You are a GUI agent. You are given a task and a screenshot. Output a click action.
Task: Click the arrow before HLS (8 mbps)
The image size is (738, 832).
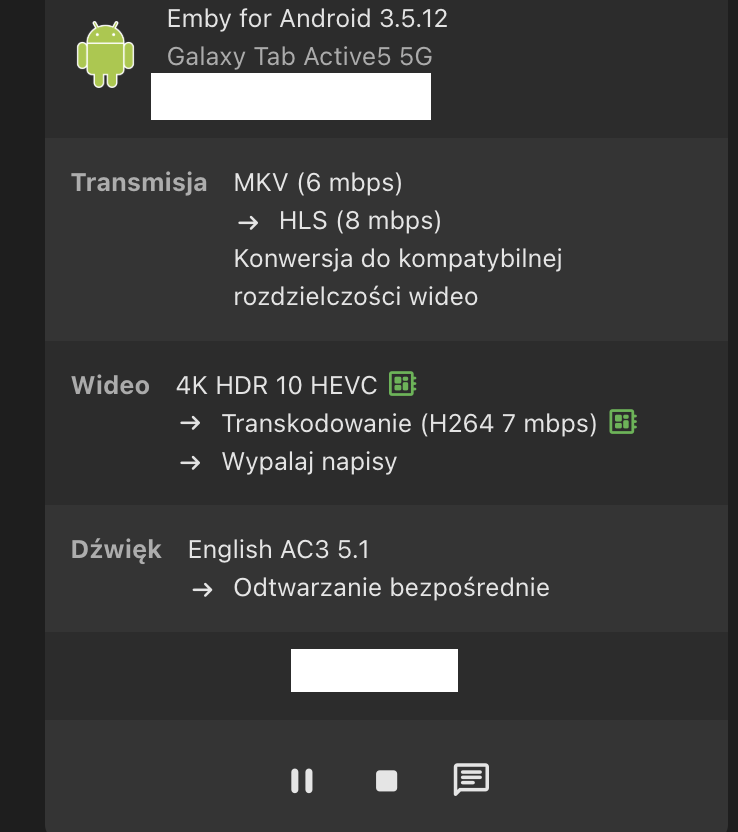pyautogui.click(x=247, y=221)
